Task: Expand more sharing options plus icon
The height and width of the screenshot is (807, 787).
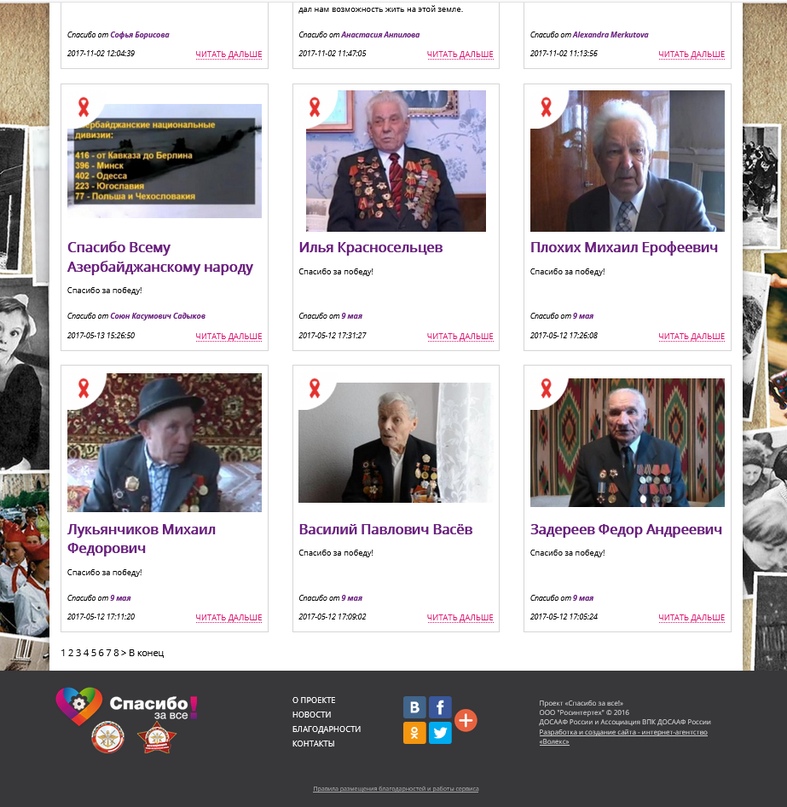Action: 466,720
